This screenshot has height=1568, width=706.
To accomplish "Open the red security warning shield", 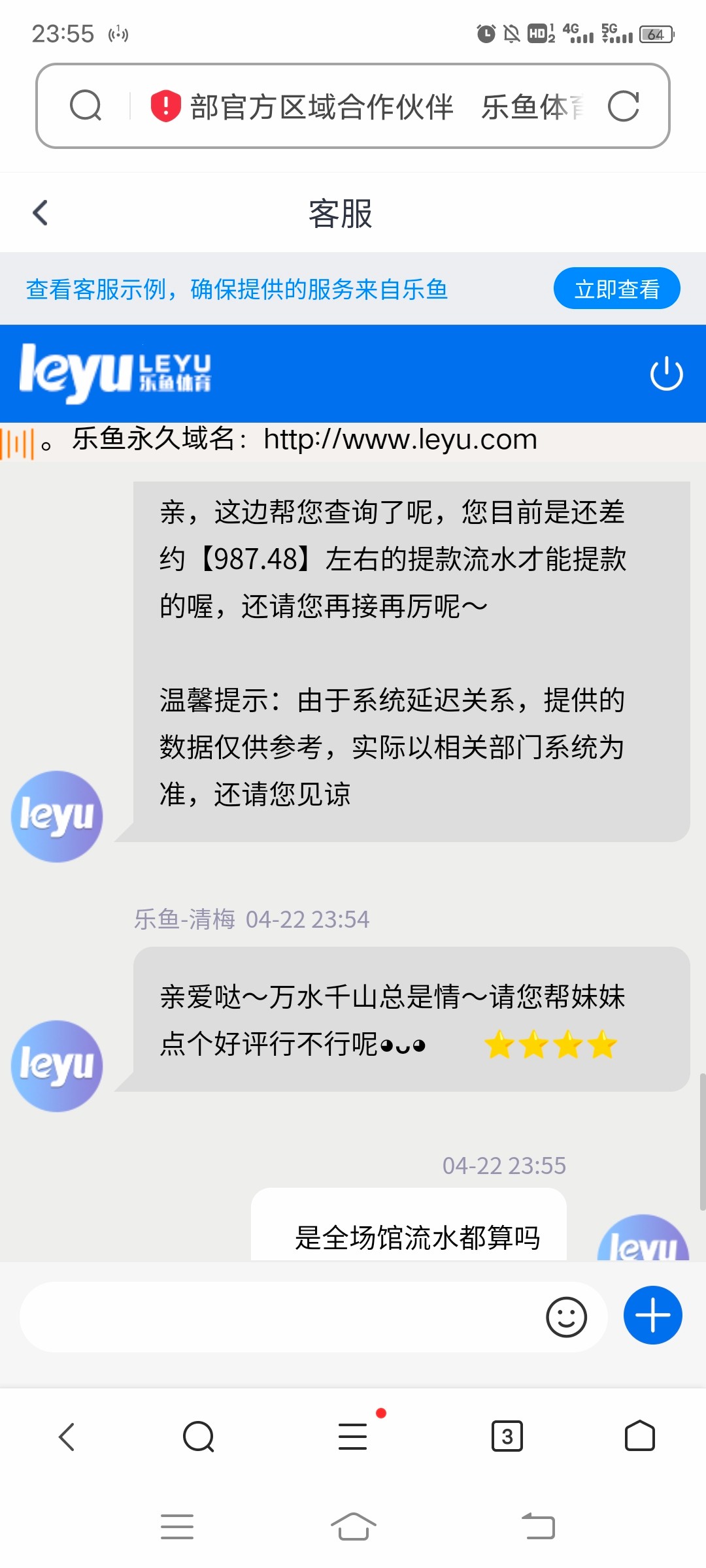I will click(x=165, y=106).
